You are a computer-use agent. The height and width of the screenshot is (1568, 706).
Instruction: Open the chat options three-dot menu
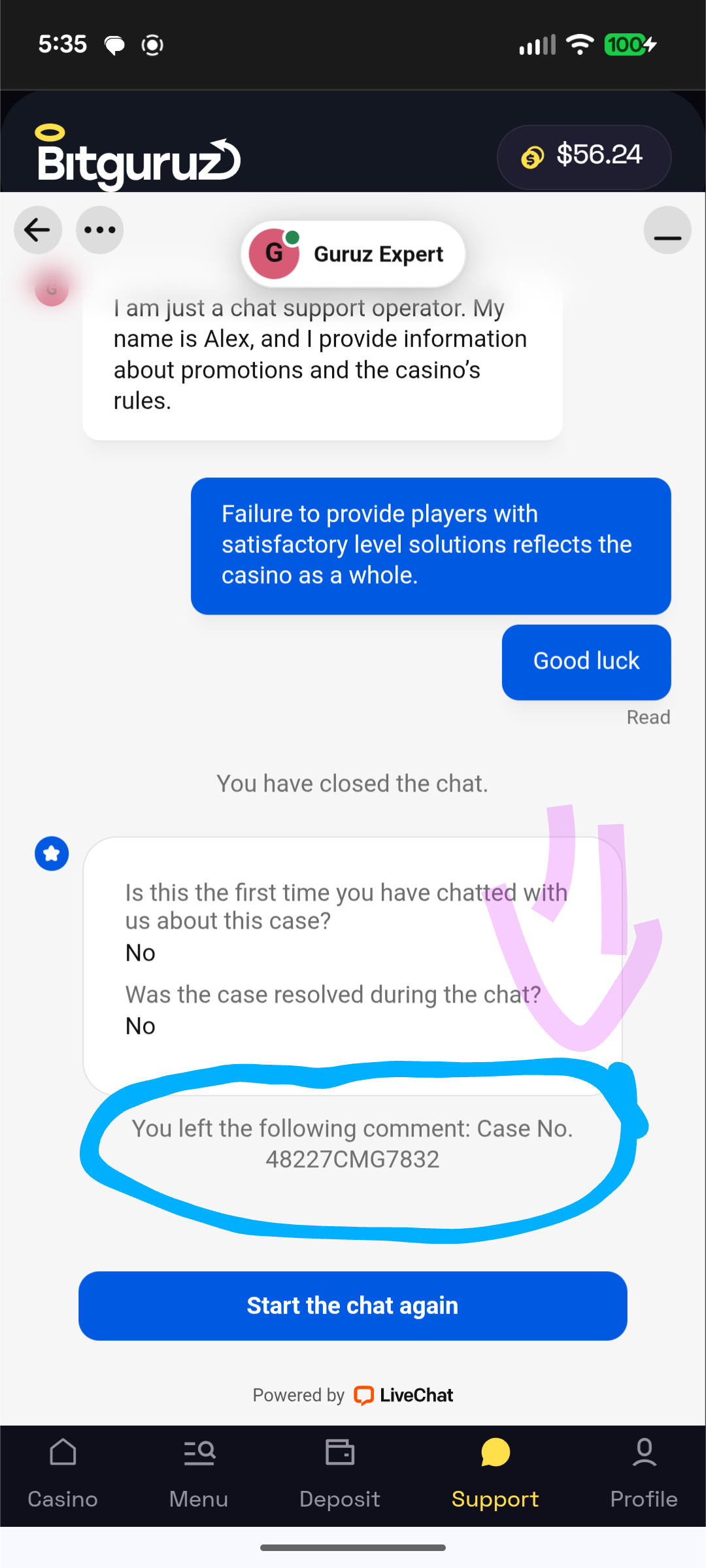(99, 230)
